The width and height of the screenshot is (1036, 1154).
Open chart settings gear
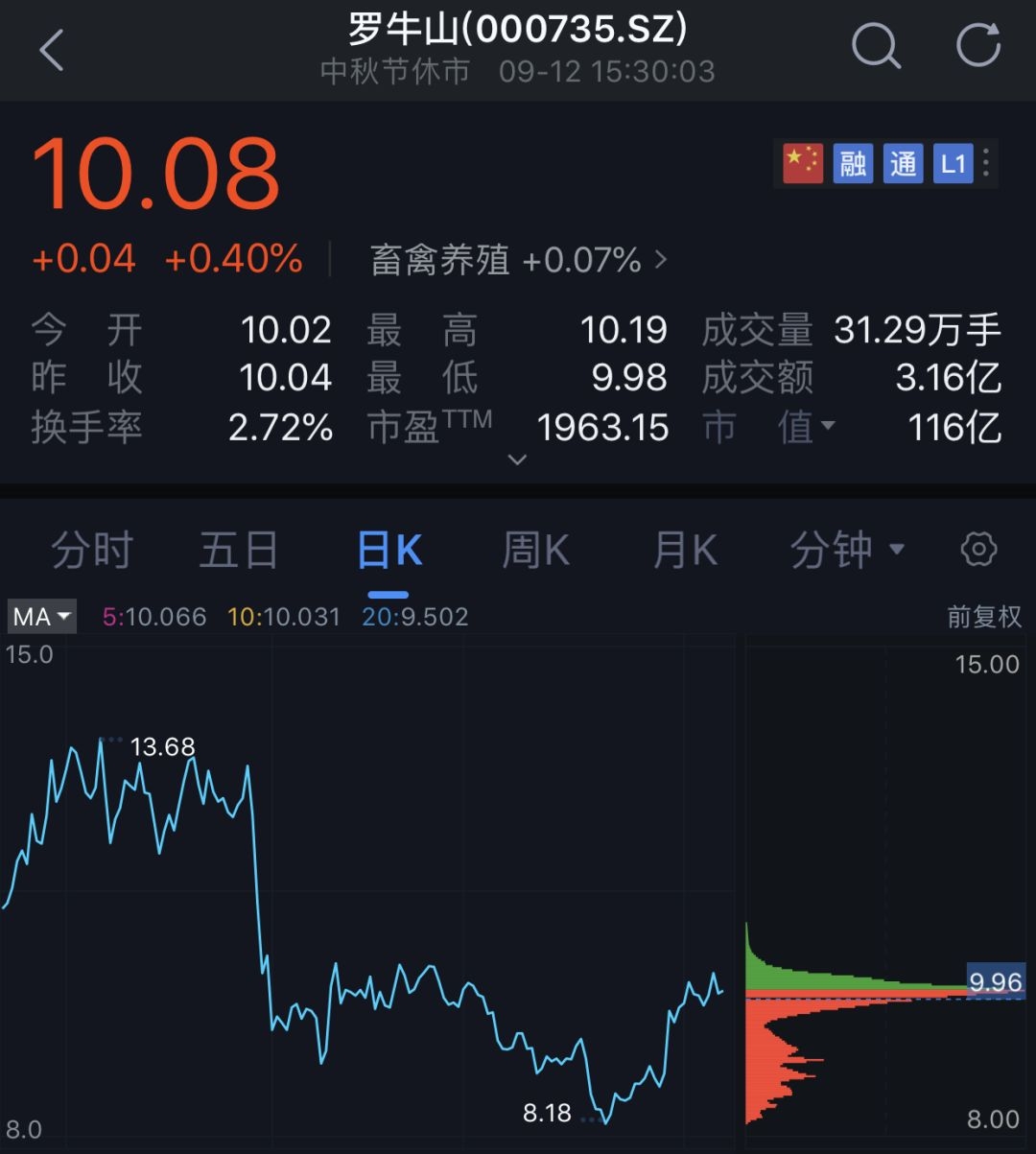[978, 550]
